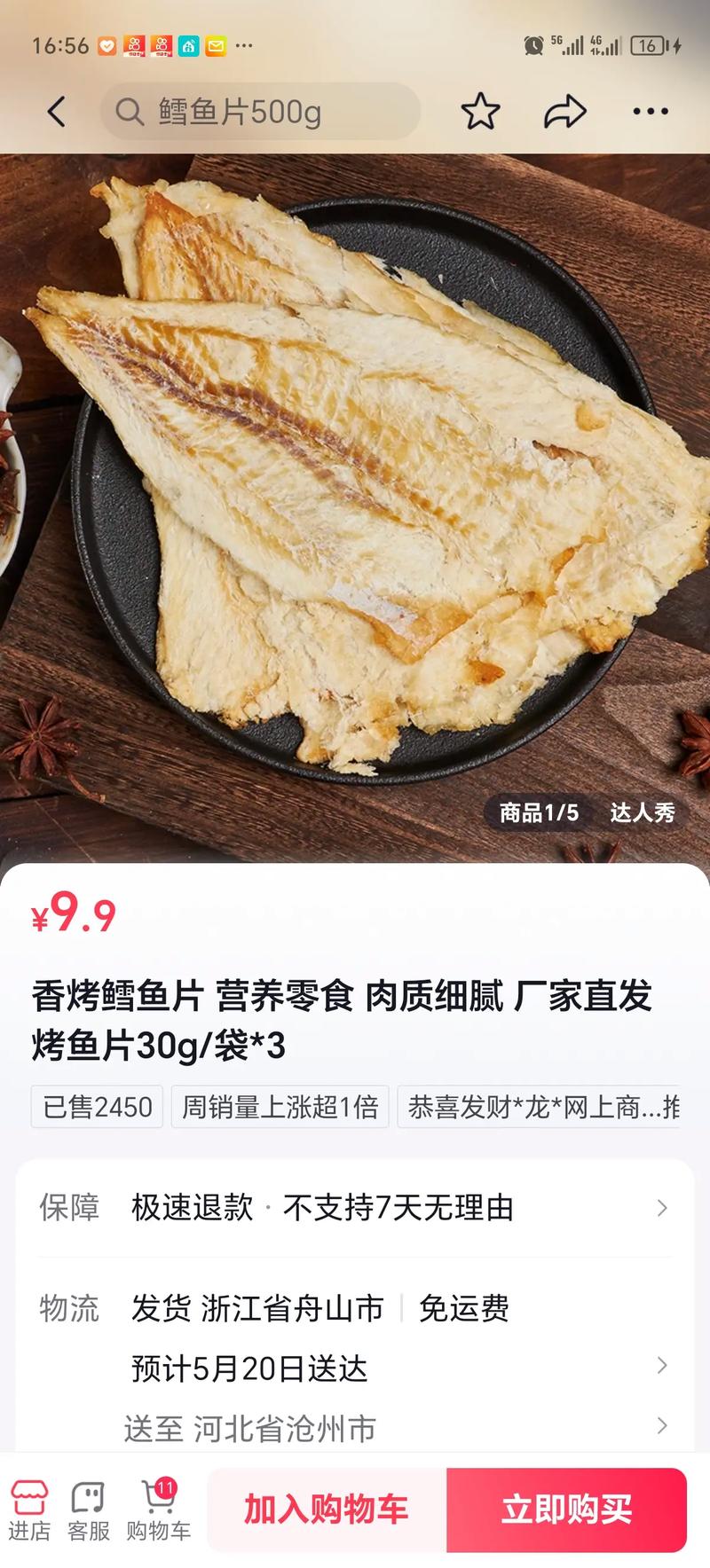
Task: Switch to the 达人秀 tab
Action: click(643, 813)
